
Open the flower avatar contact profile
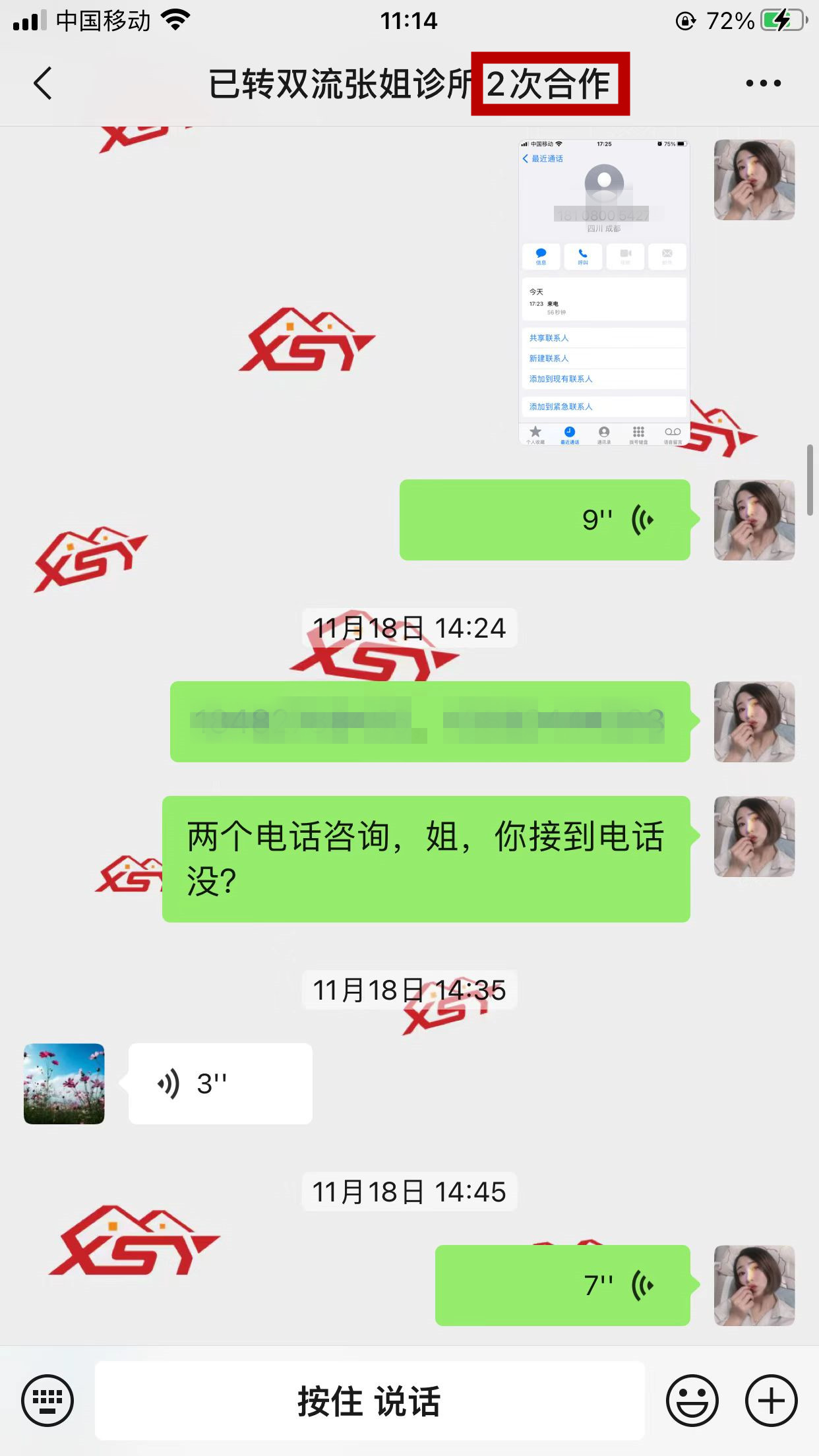coord(64,1083)
